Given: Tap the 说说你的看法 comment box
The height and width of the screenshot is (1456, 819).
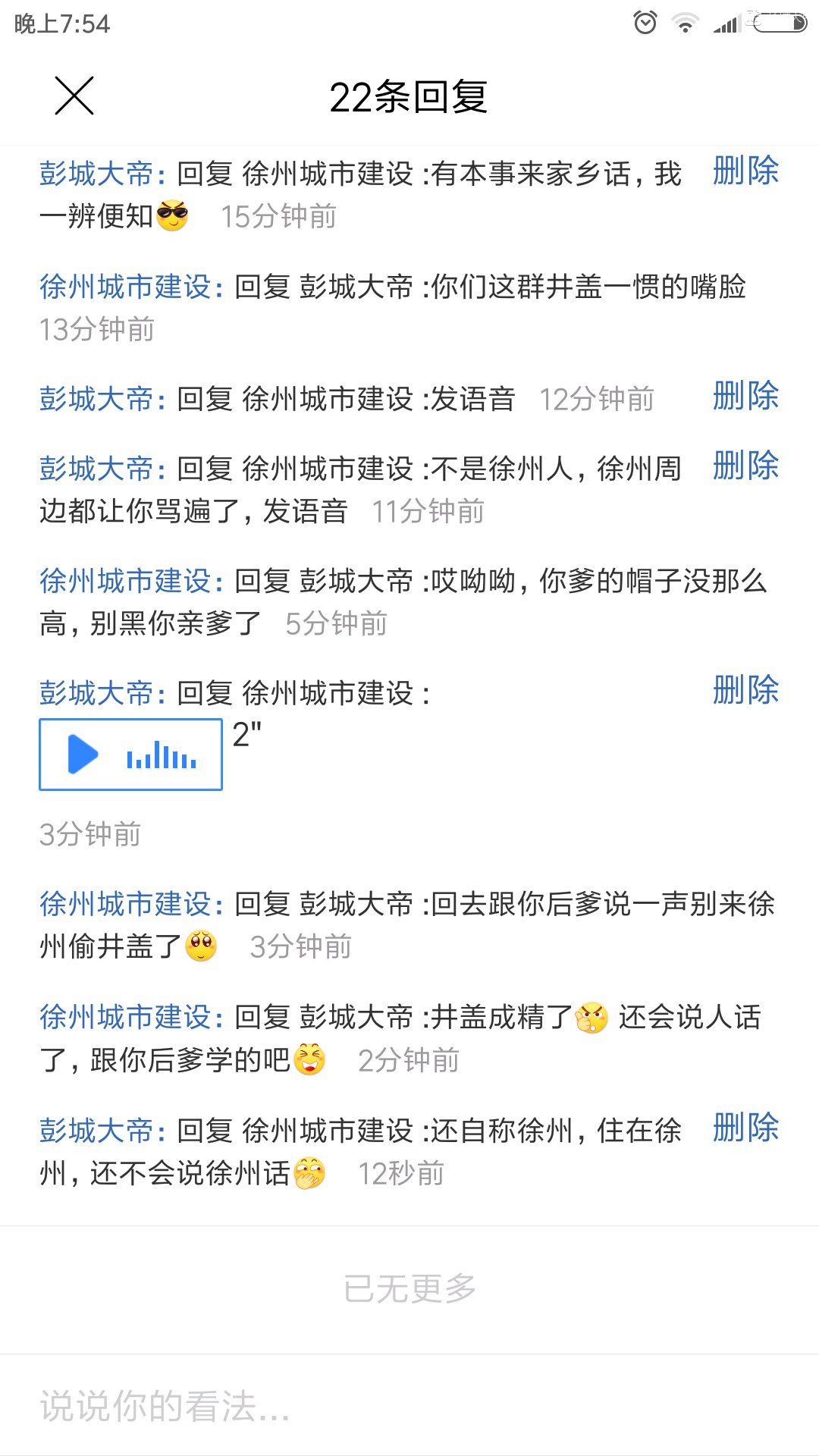Looking at the screenshot, I should click(409, 1407).
